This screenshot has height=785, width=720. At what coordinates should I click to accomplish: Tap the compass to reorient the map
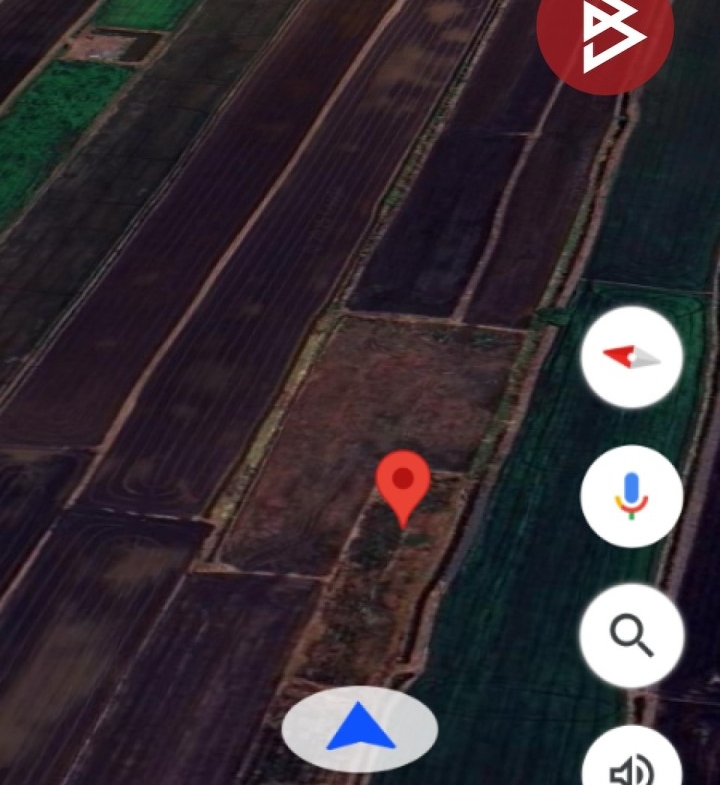coord(631,357)
